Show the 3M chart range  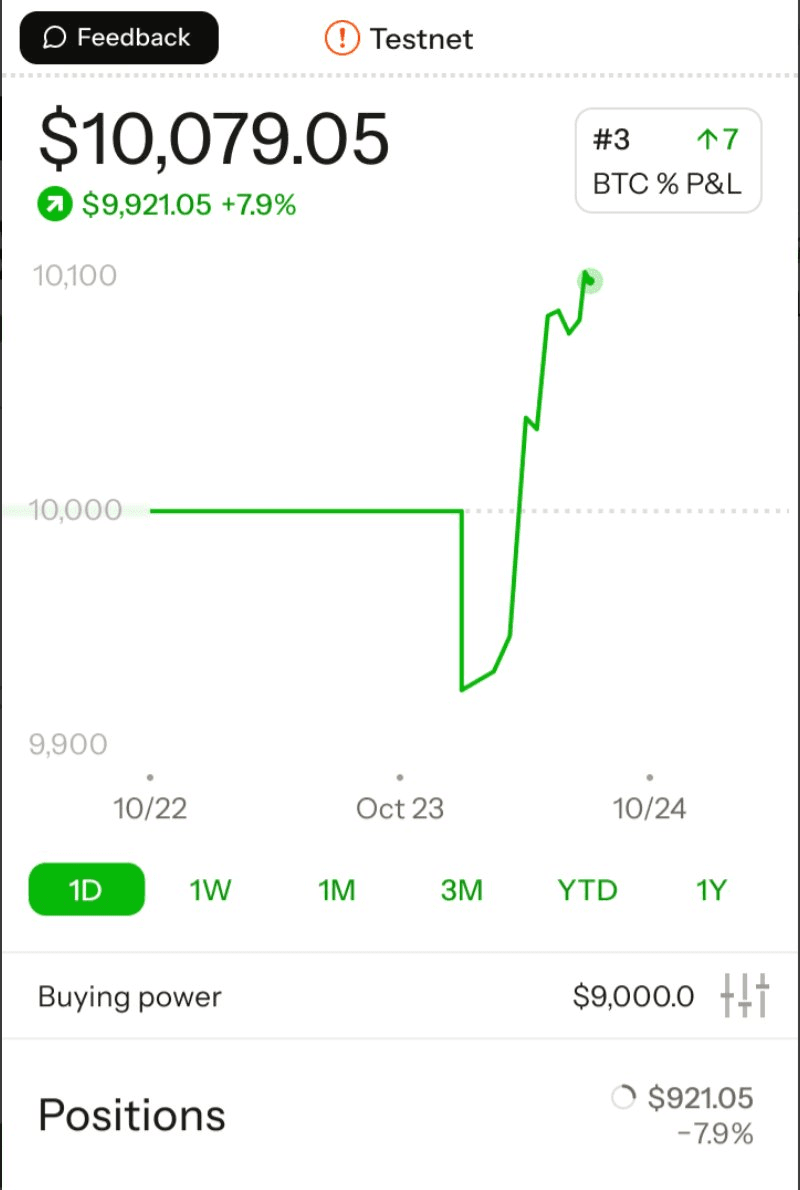click(x=461, y=889)
